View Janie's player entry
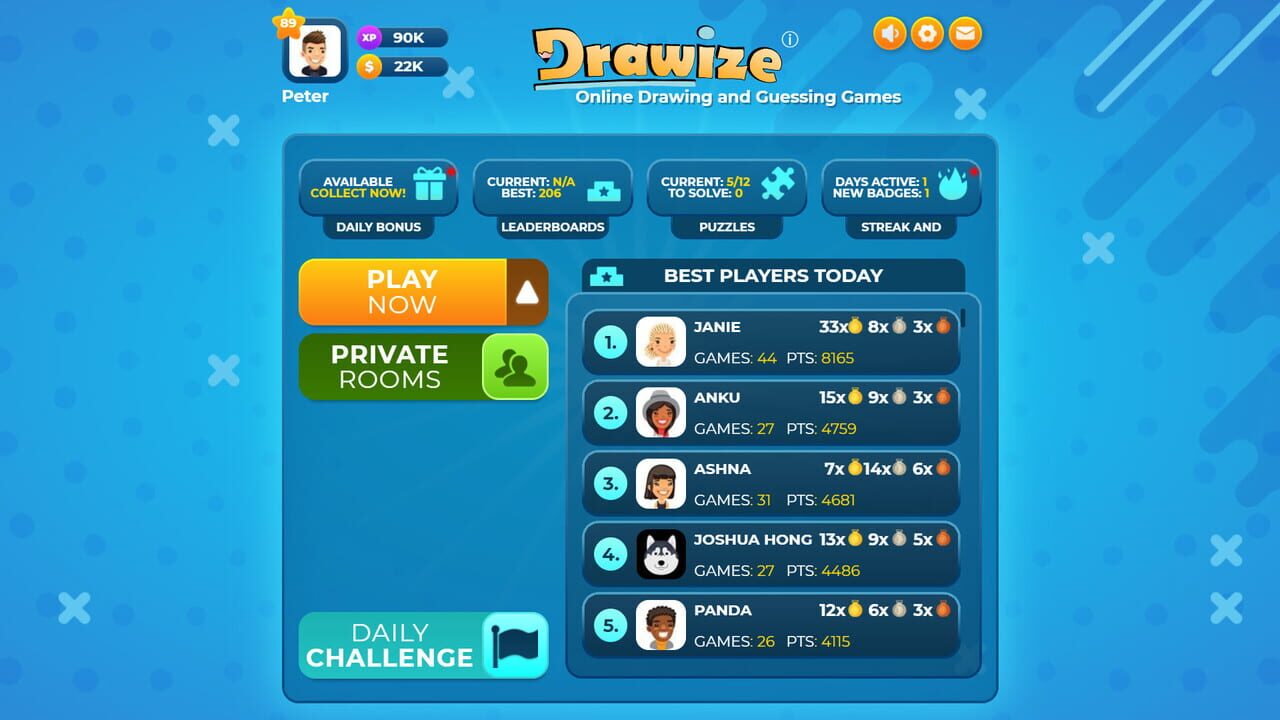This screenshot has width=1280, height=720. [x=771, y=342]
